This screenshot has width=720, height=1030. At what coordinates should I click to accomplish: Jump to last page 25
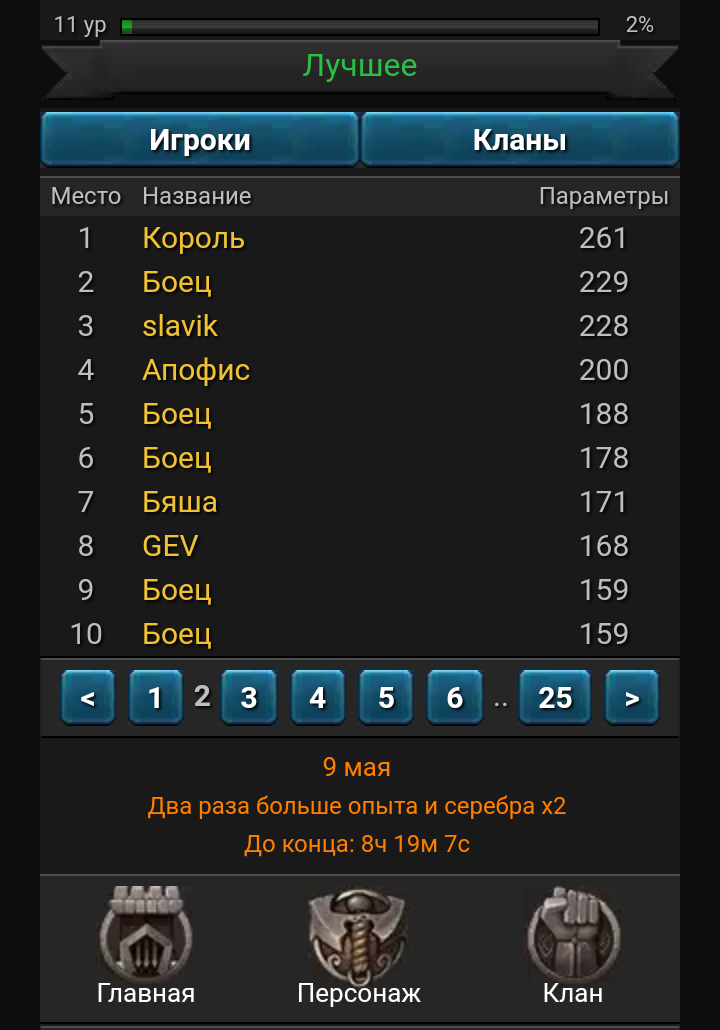click(555, 697)
